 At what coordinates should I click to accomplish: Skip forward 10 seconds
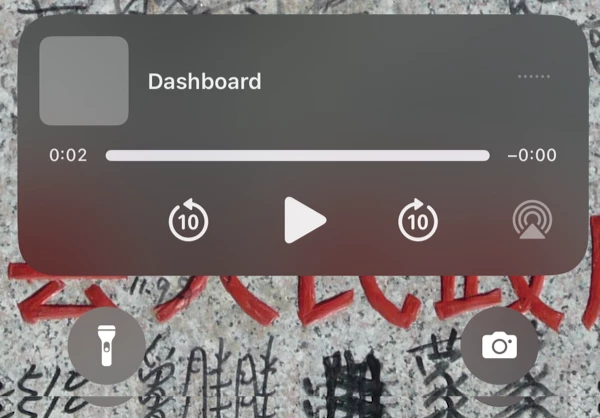(x=418, y=220)
